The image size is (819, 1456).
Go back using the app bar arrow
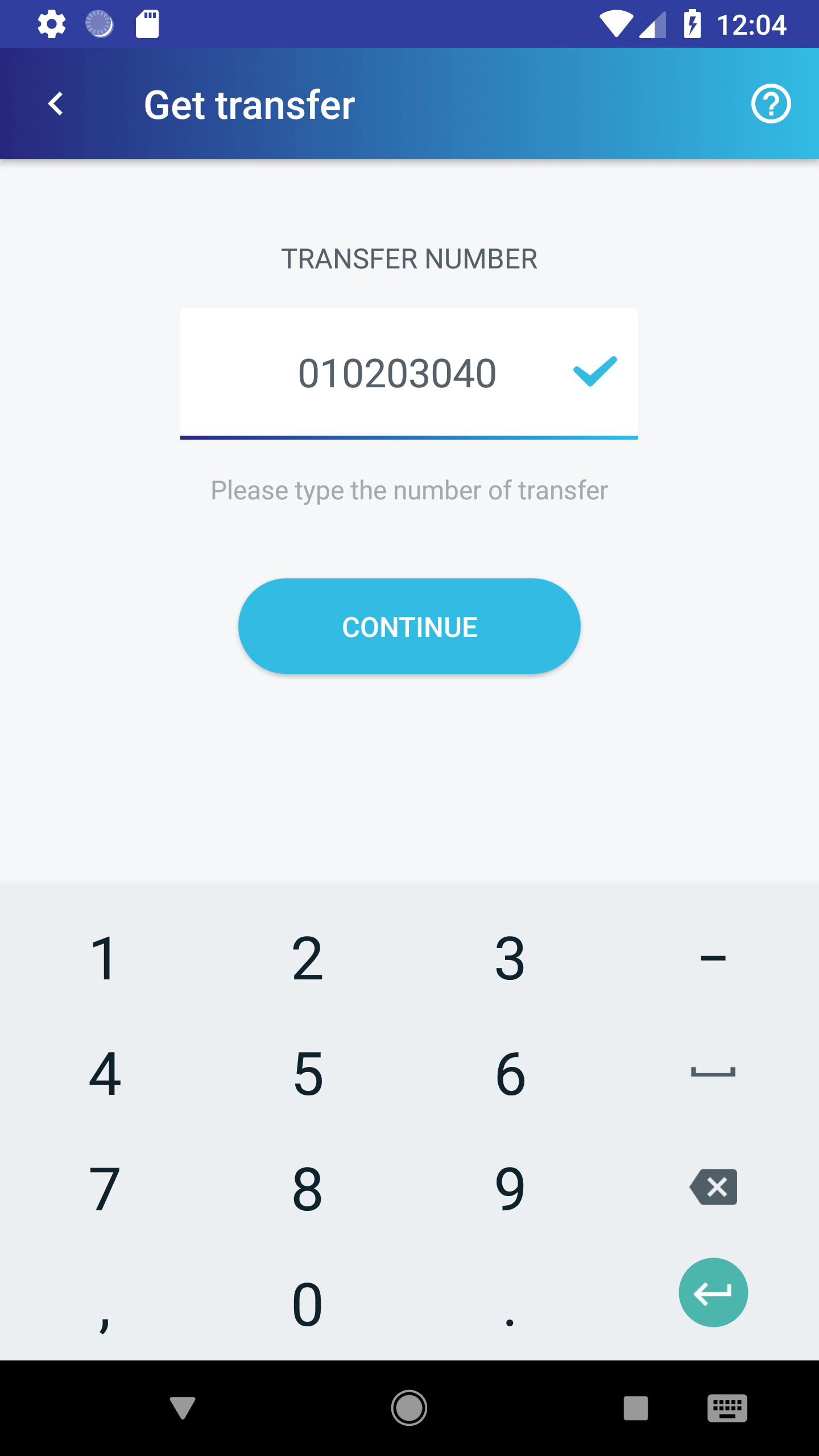(x=56, y=104)
